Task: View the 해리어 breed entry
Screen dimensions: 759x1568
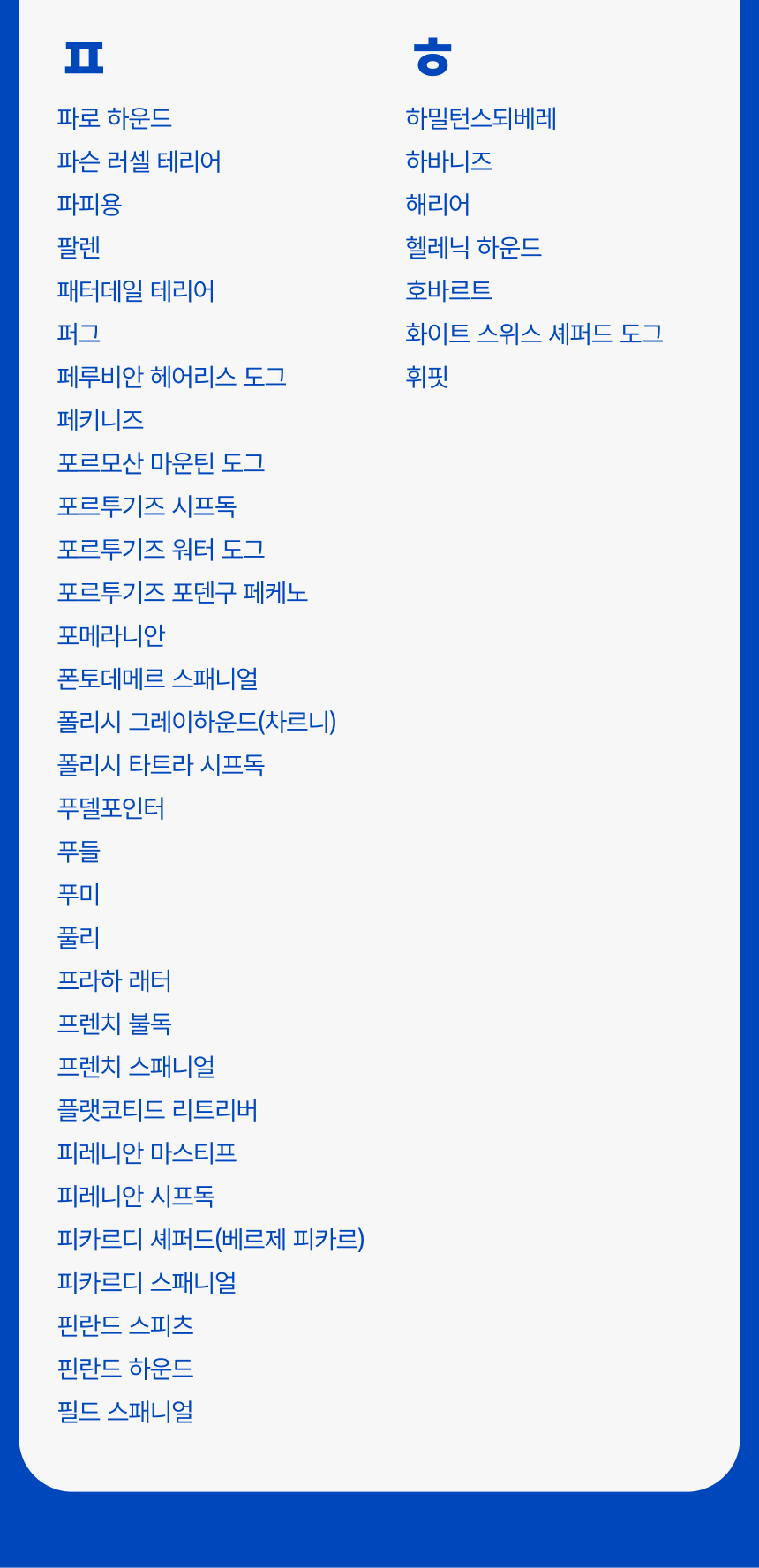Action: click(x=438, y=205)
